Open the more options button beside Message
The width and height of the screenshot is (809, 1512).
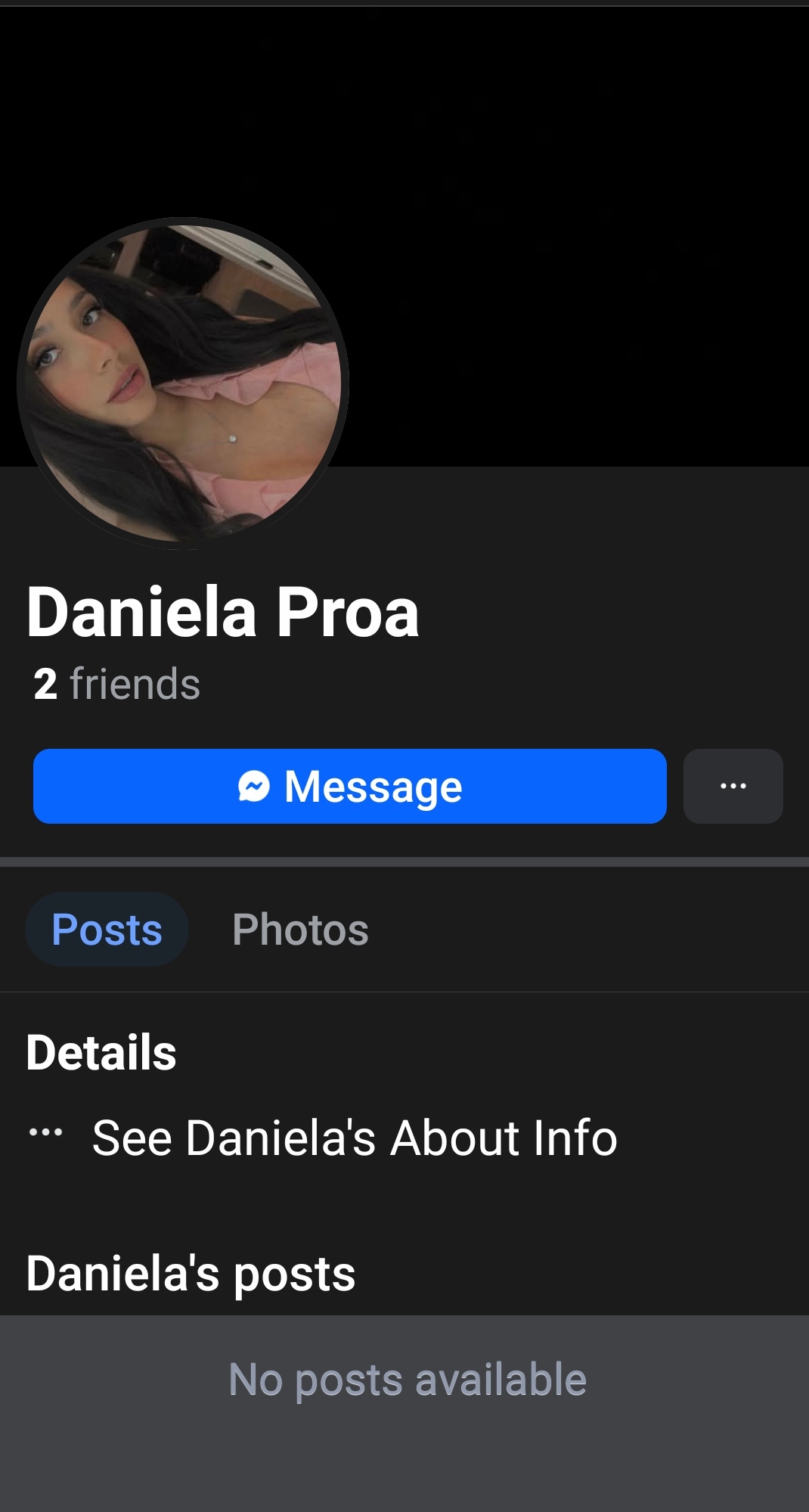pos(733,786)
